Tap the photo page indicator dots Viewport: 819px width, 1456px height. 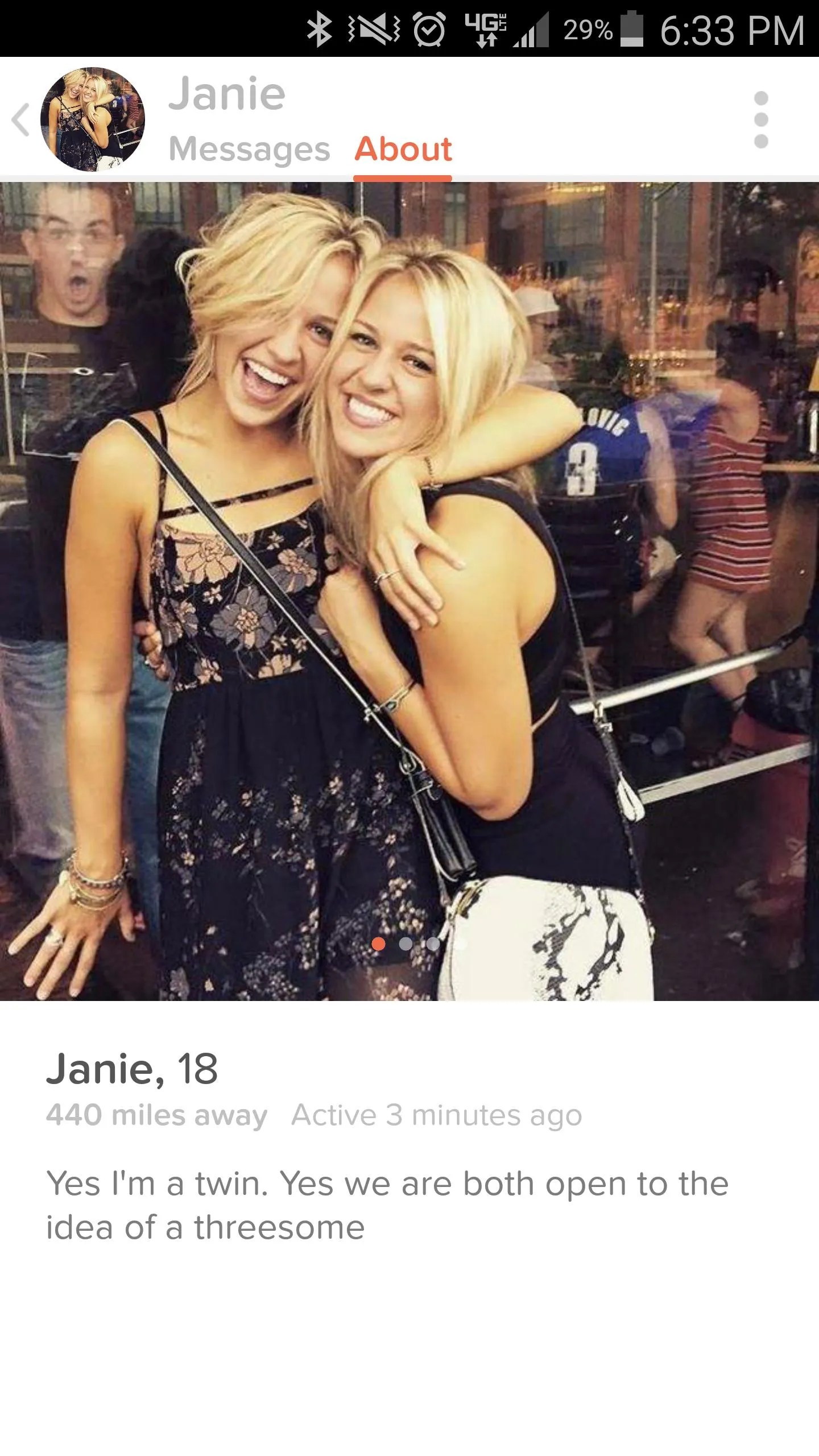(418, 945)
